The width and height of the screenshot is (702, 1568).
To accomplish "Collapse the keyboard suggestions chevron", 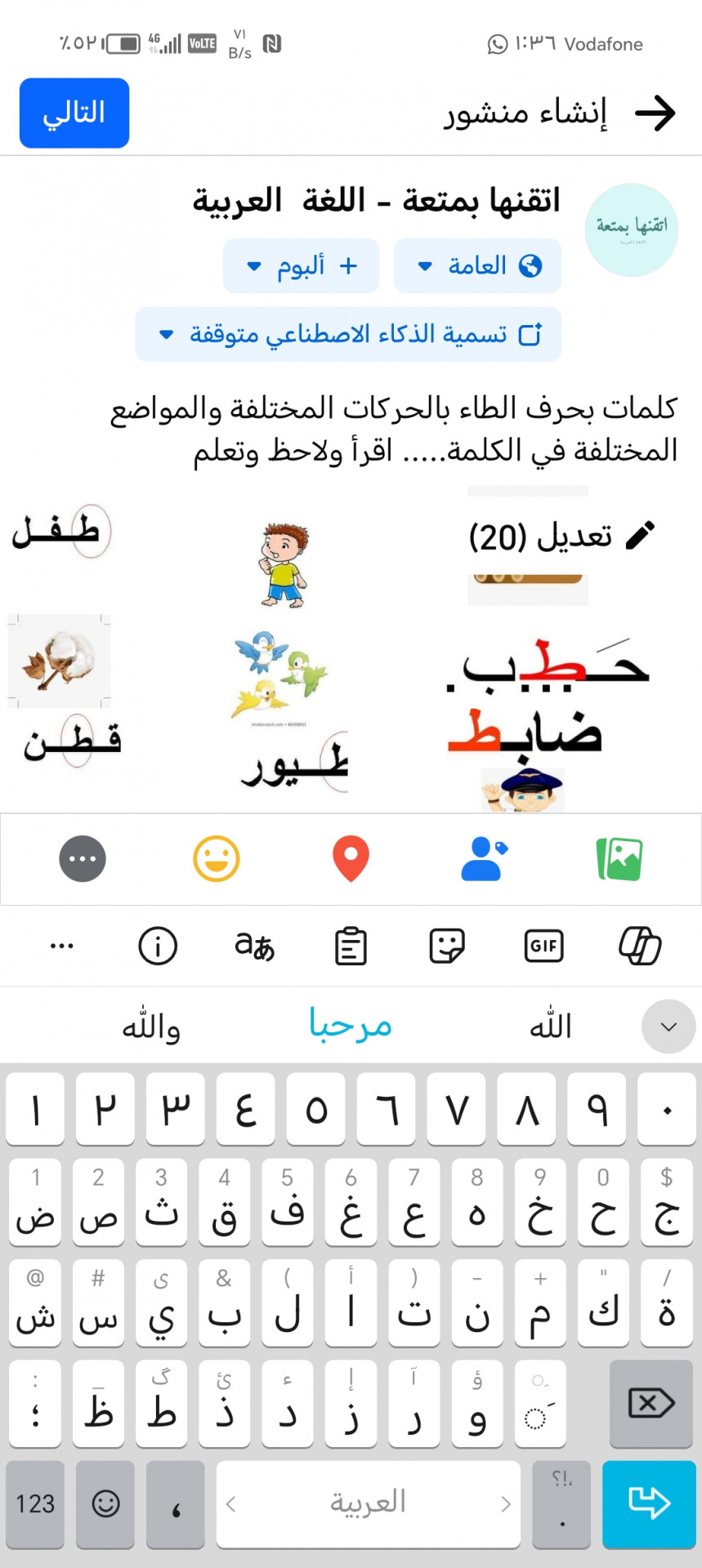I will click(668, 1027).
